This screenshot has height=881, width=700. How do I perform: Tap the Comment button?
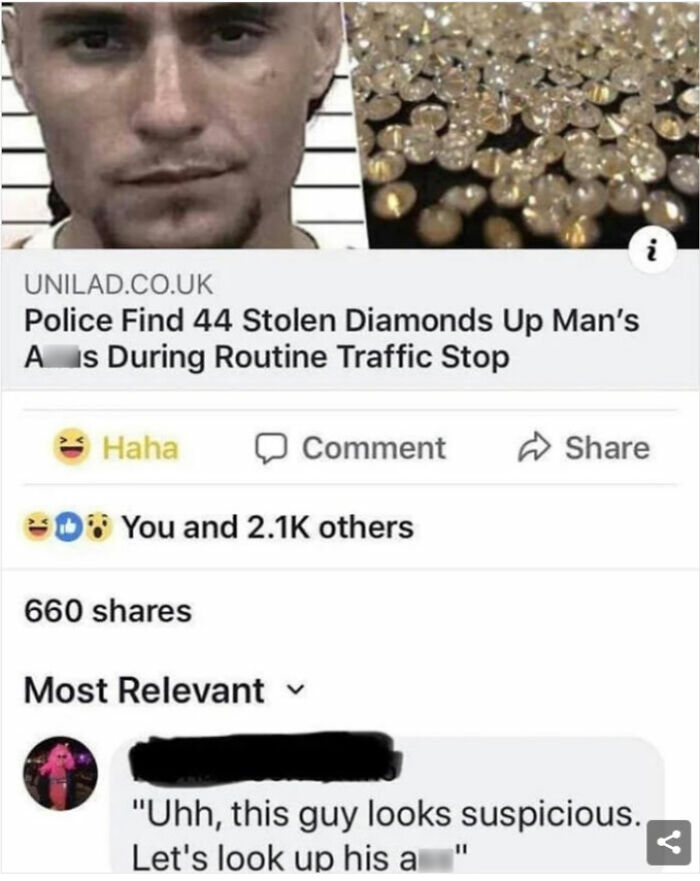(x=351, y=448)
